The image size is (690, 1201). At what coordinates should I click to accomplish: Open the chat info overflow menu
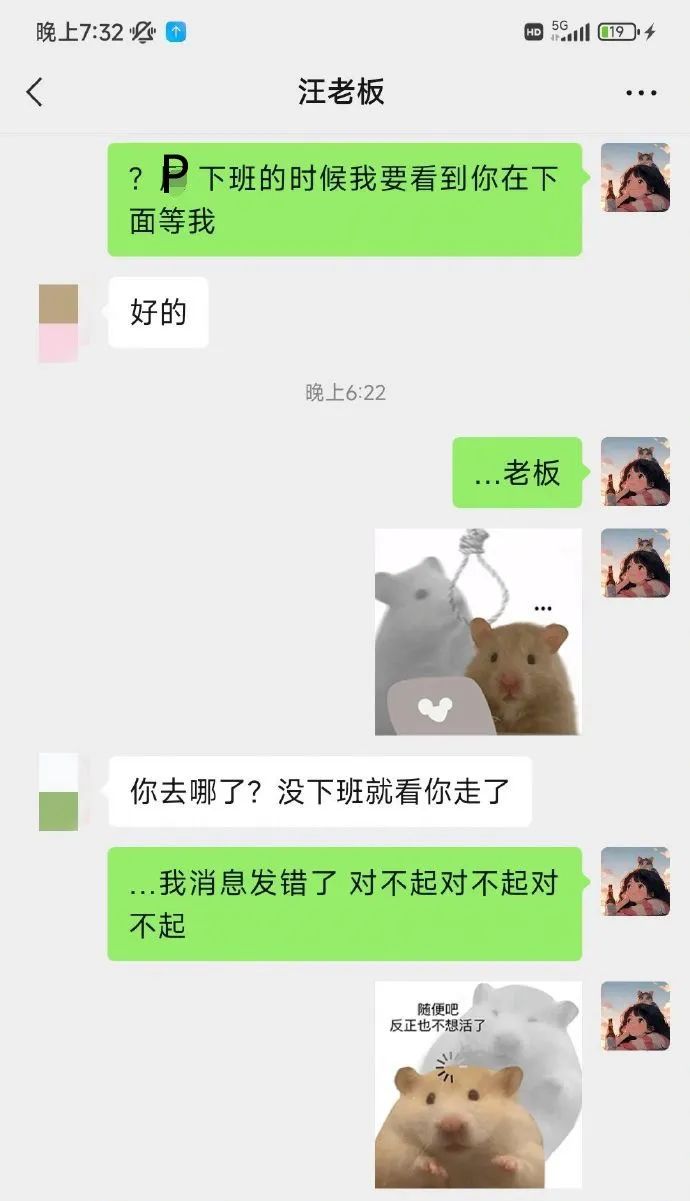(x=641, y=93)
